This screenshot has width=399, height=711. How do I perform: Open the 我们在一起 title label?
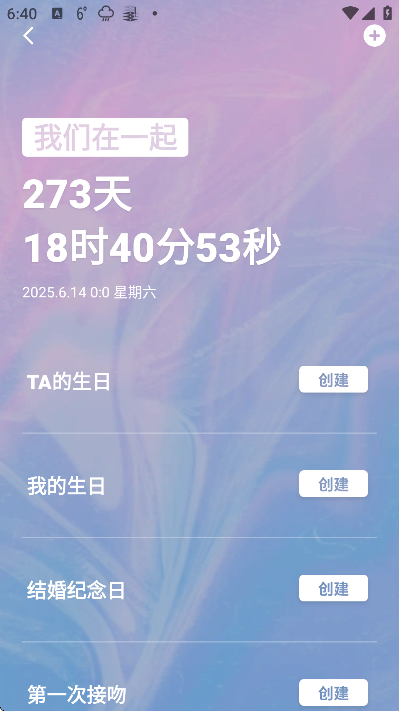(x=105, y=137)
